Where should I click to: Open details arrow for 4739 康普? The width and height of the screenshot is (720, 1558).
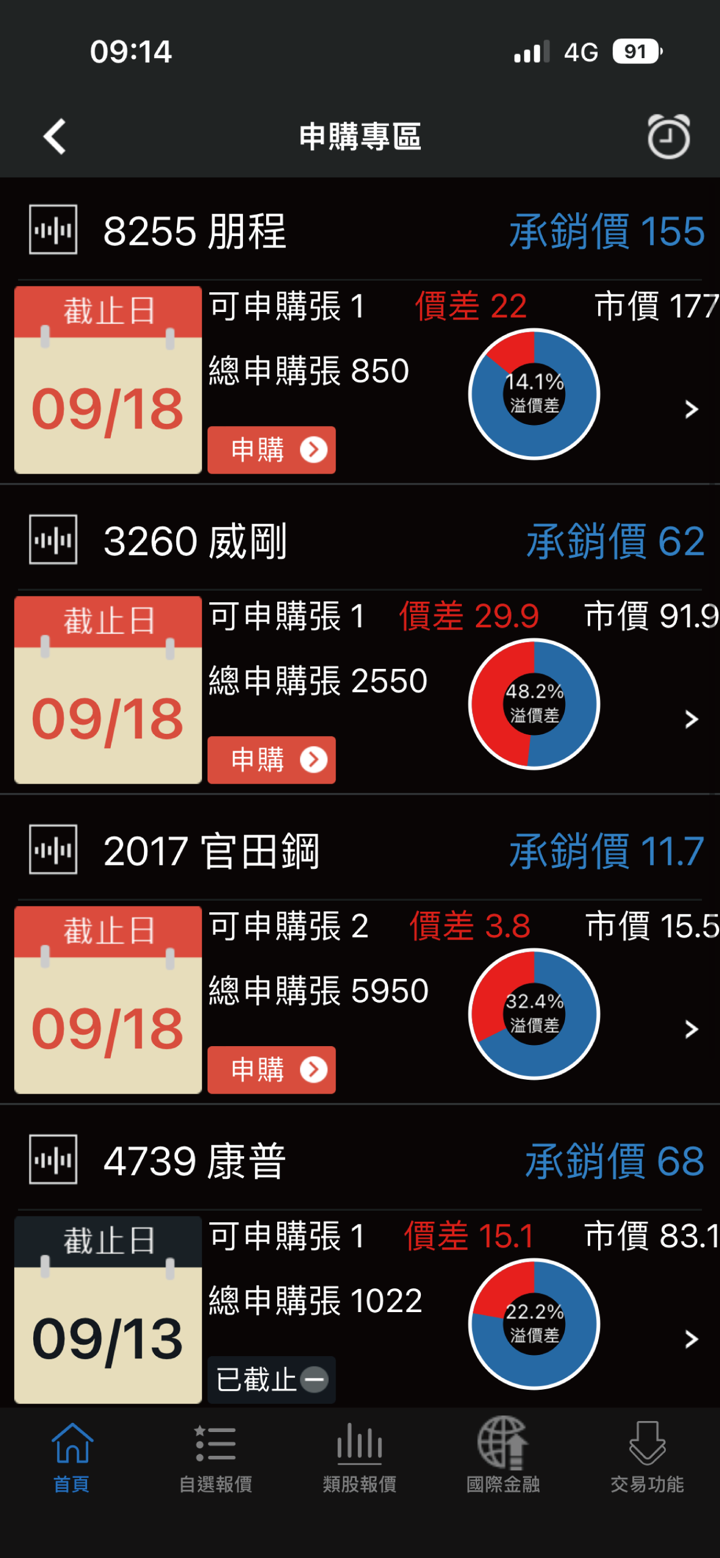(x=691, y=1339)
